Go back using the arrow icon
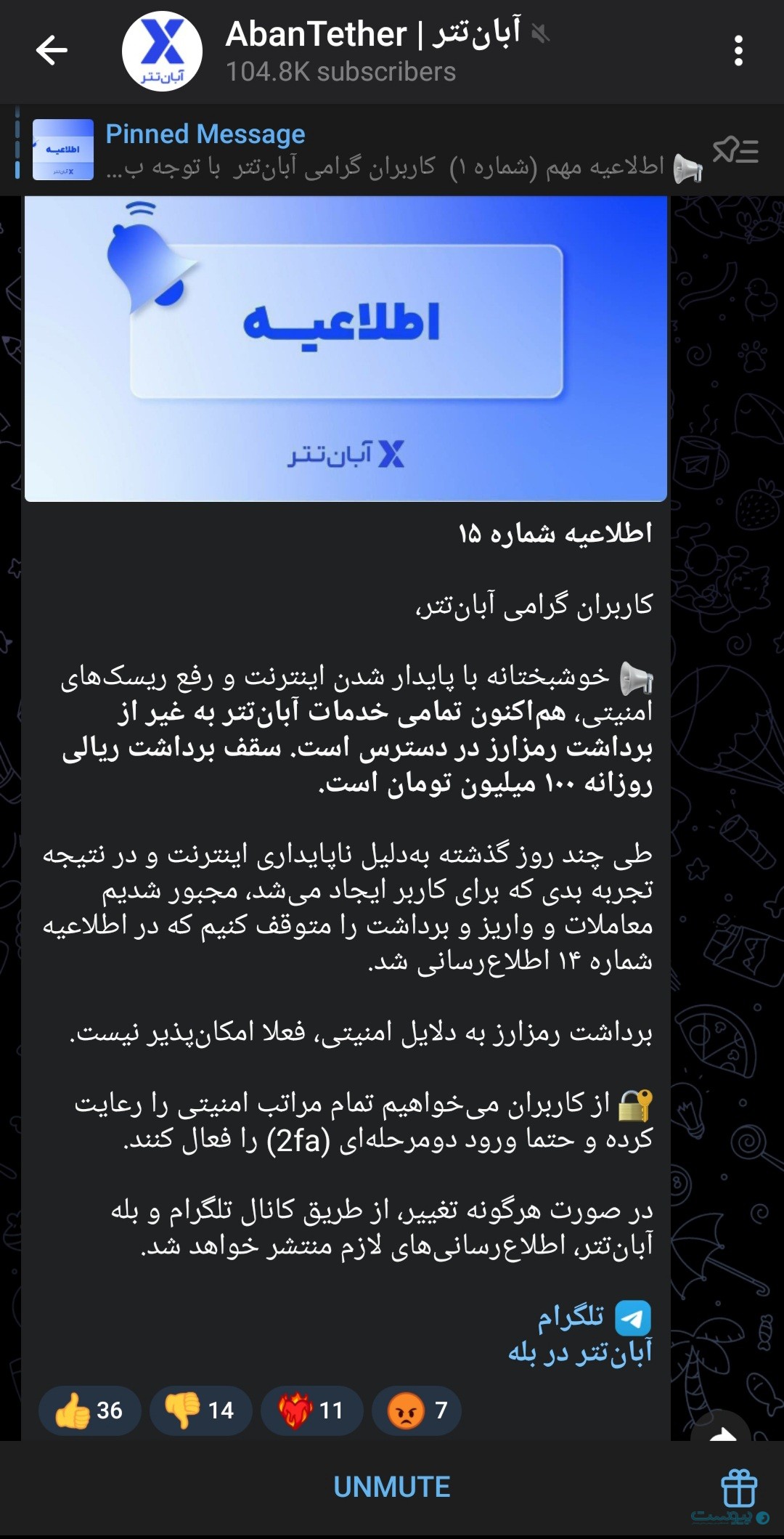Viewport: 784px width, 1539px height. 52,51
